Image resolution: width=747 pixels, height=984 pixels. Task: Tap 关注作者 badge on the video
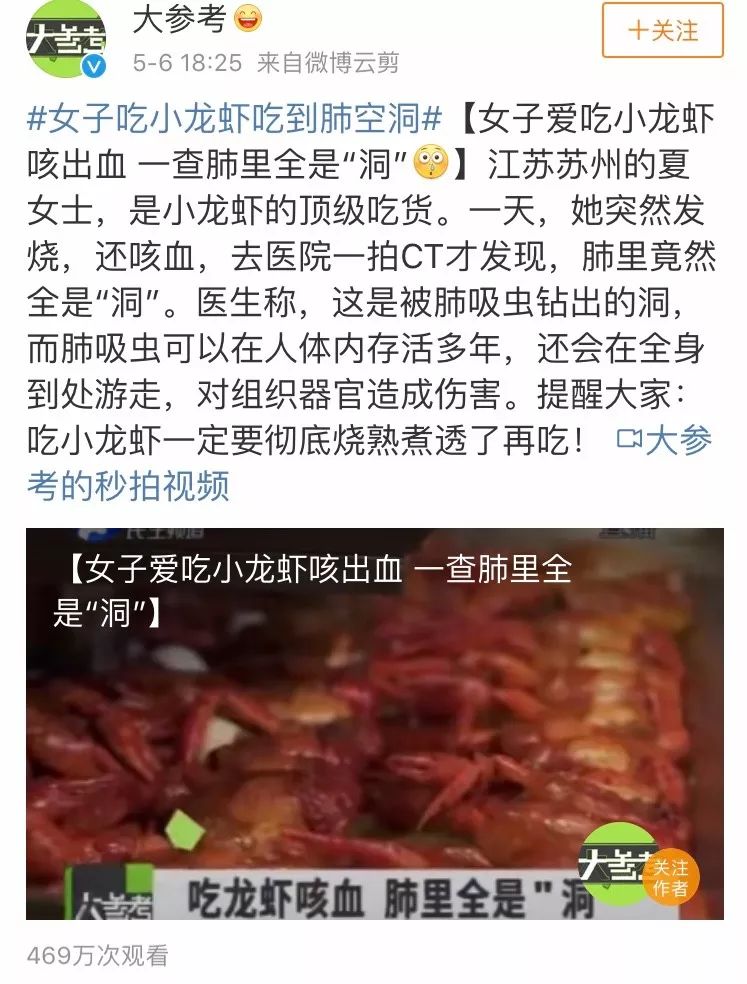(x=672, y=877)
